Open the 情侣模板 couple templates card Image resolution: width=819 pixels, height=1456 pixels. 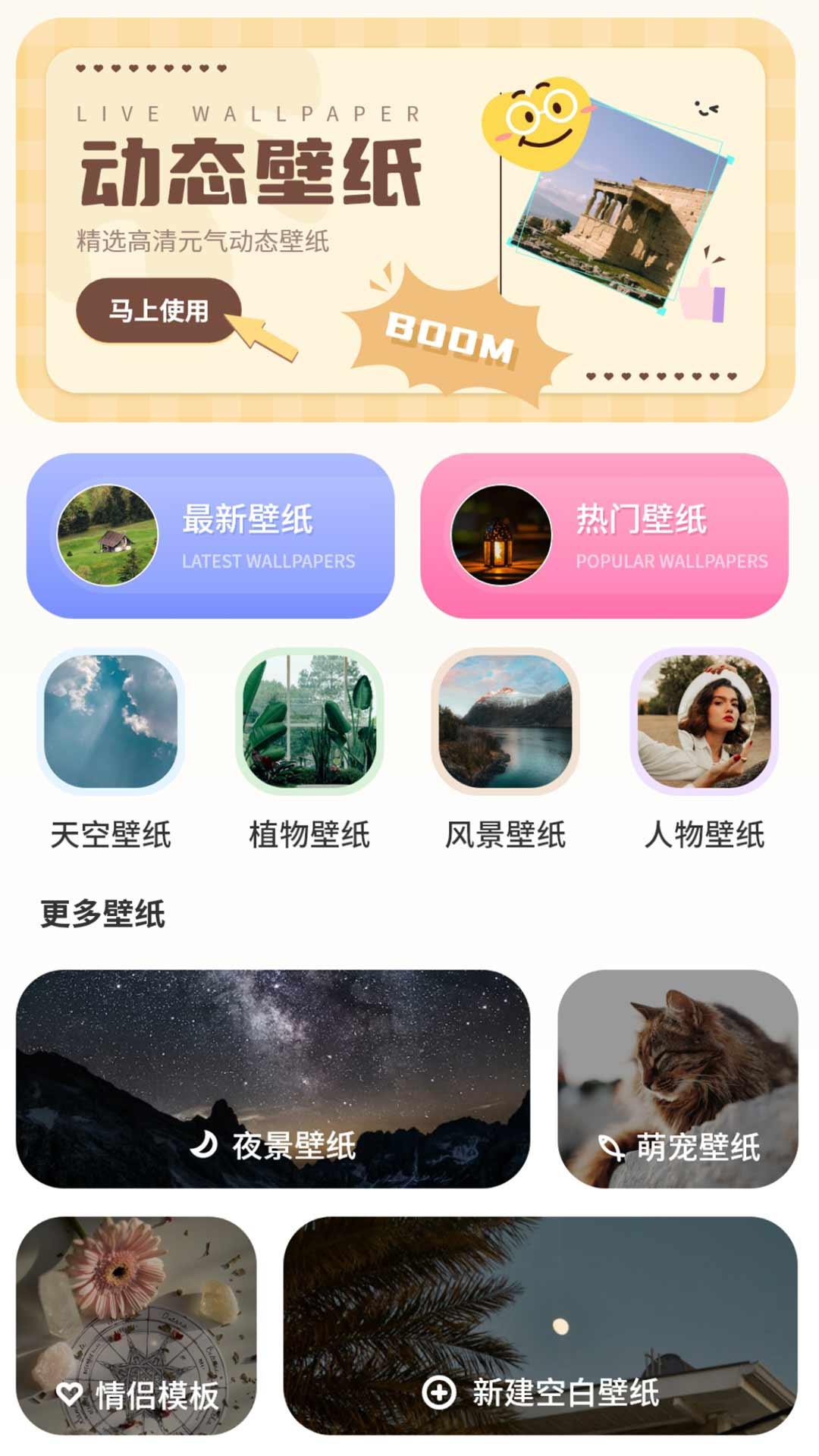(136, 1326)
